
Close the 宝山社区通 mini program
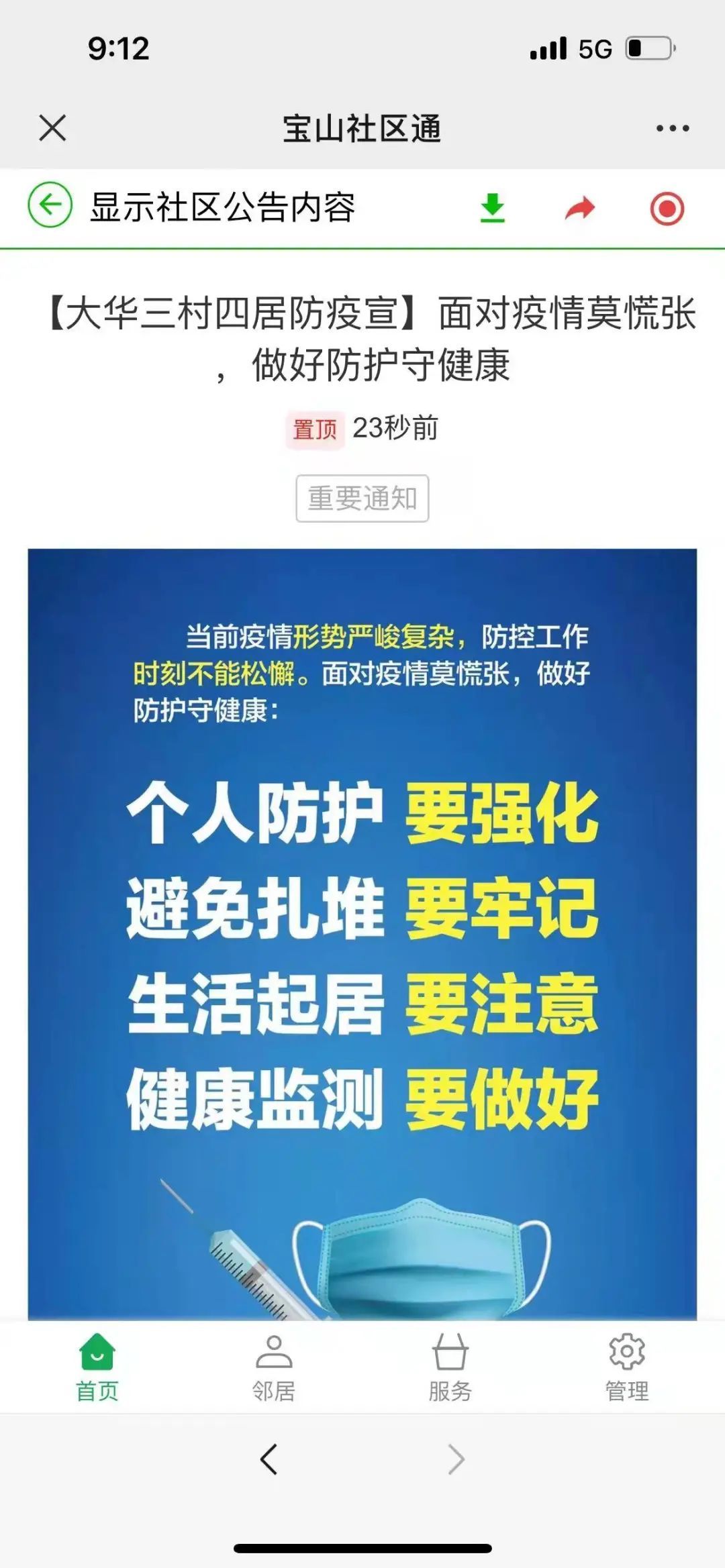tap(52, 127)
